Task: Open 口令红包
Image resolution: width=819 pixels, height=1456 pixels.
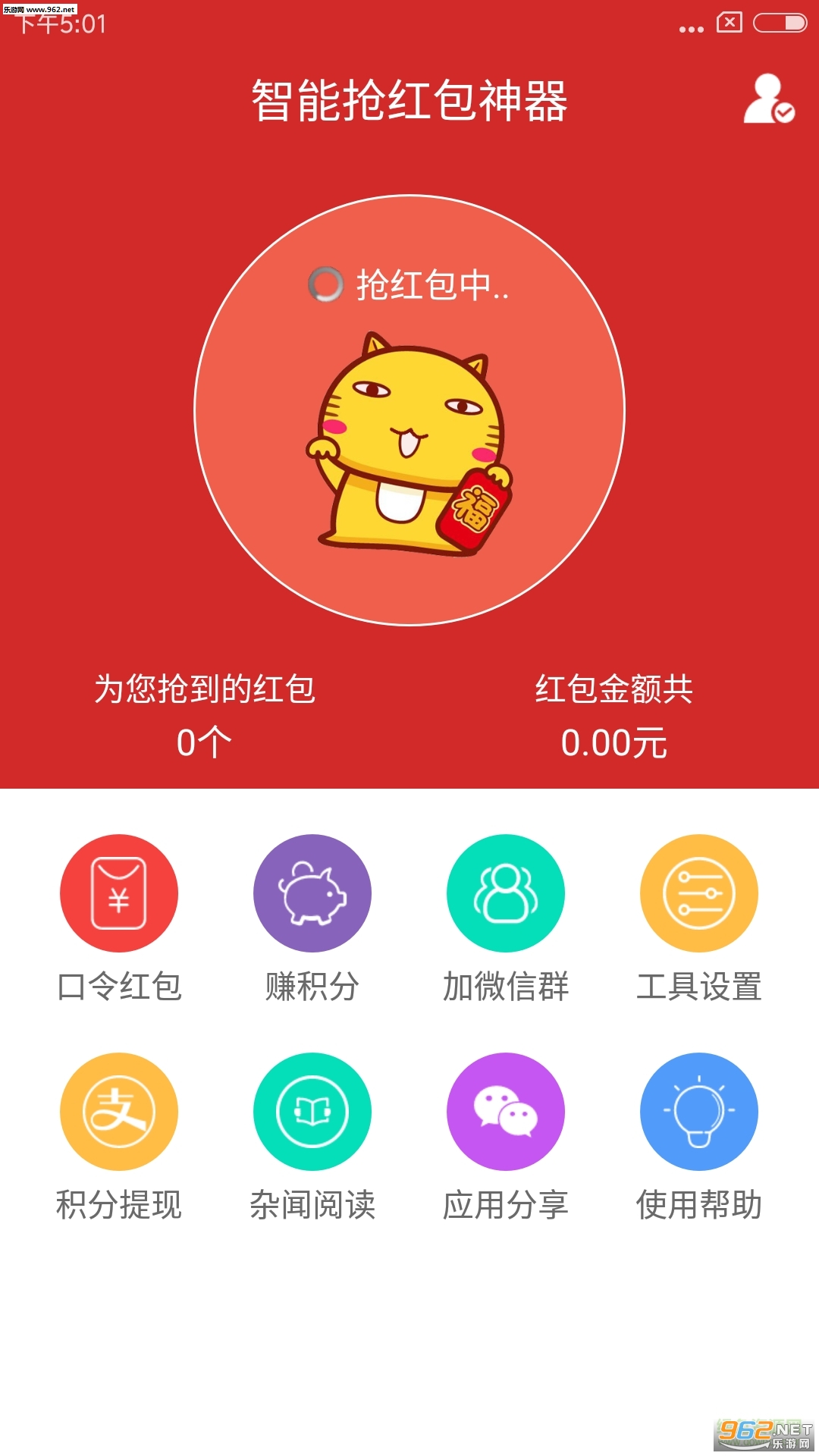Action: click(x=119, y=893)
